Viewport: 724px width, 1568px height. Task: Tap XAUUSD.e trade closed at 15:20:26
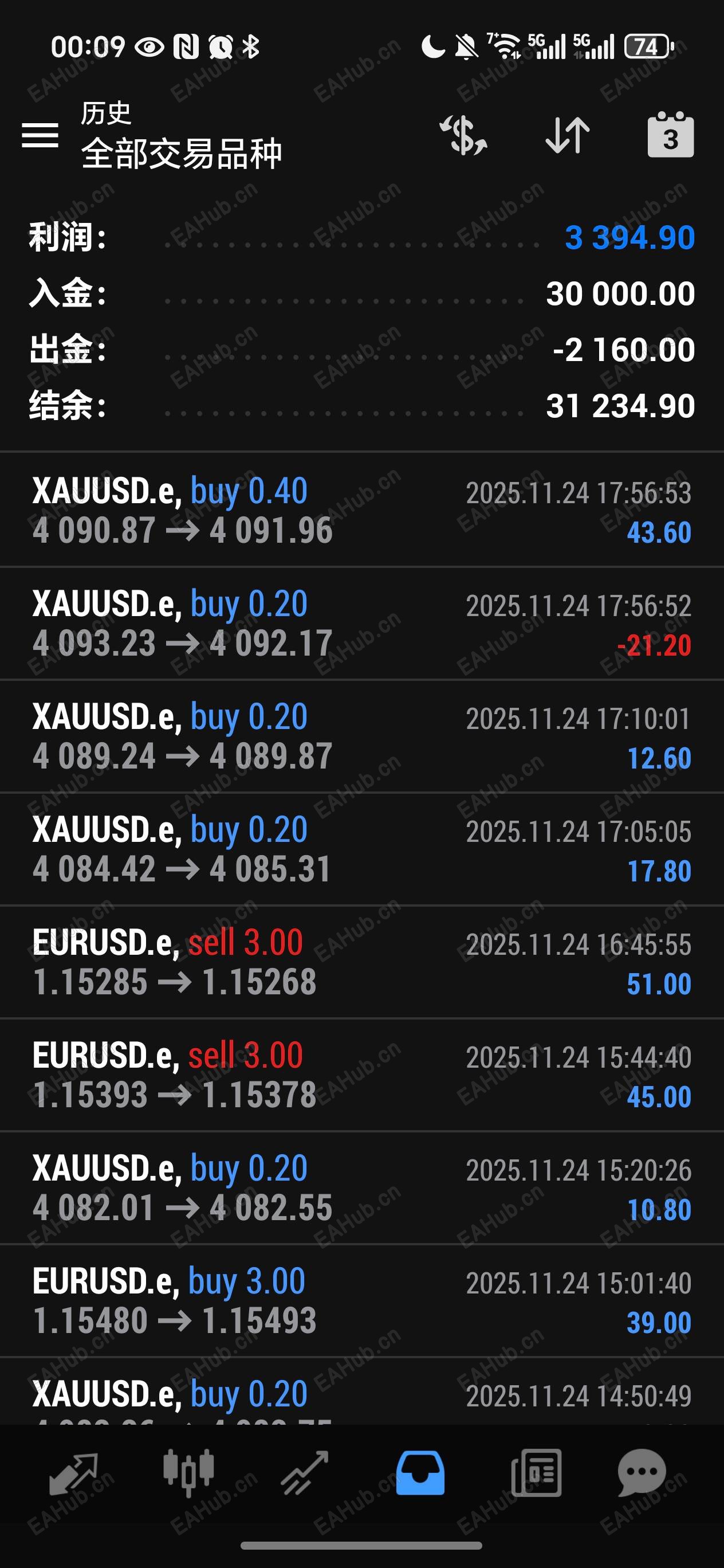coord(361,1187)
